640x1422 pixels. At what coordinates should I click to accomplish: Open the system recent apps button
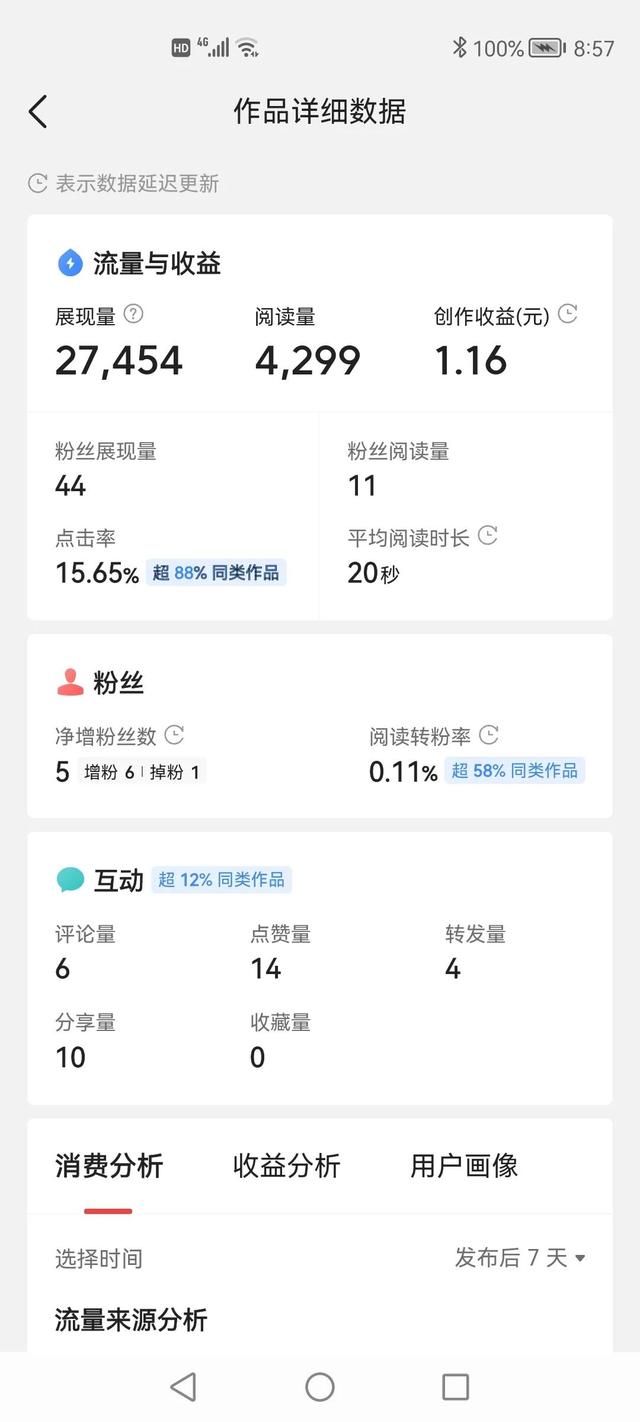click(x=455, y=1386)
